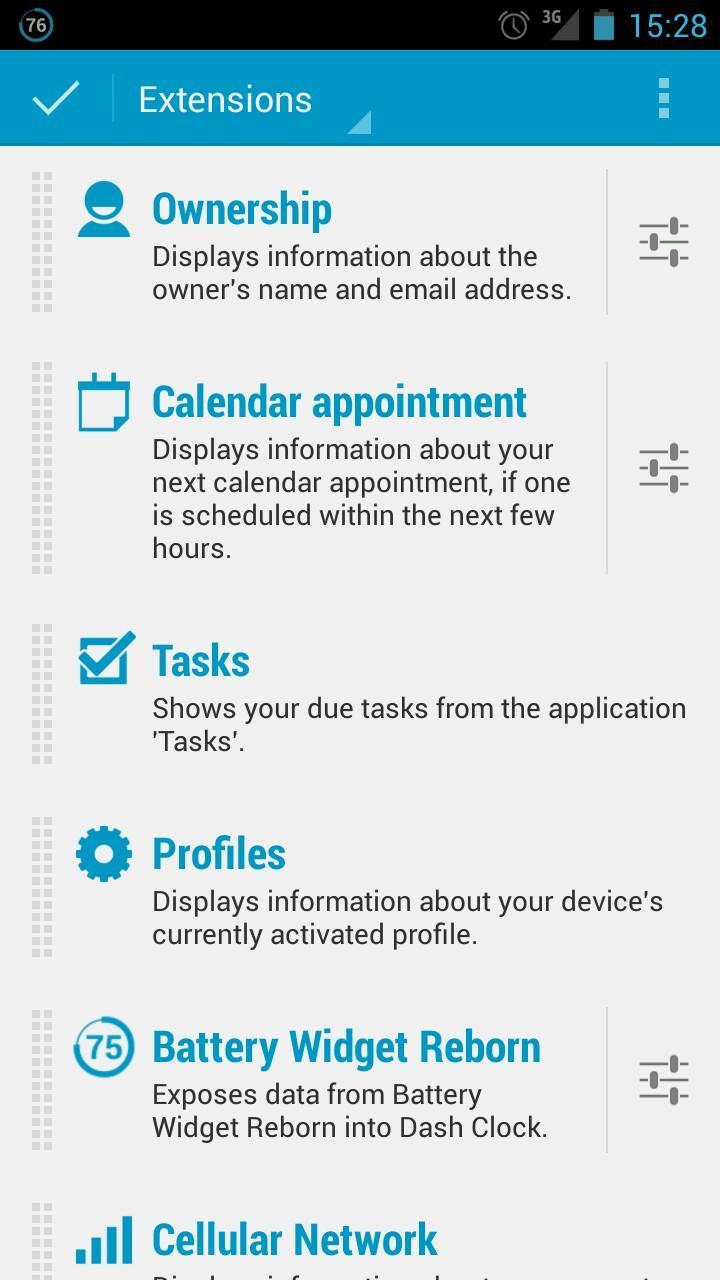
Task: Tap the battery level notification icon
Action: [x=36, y=25]
